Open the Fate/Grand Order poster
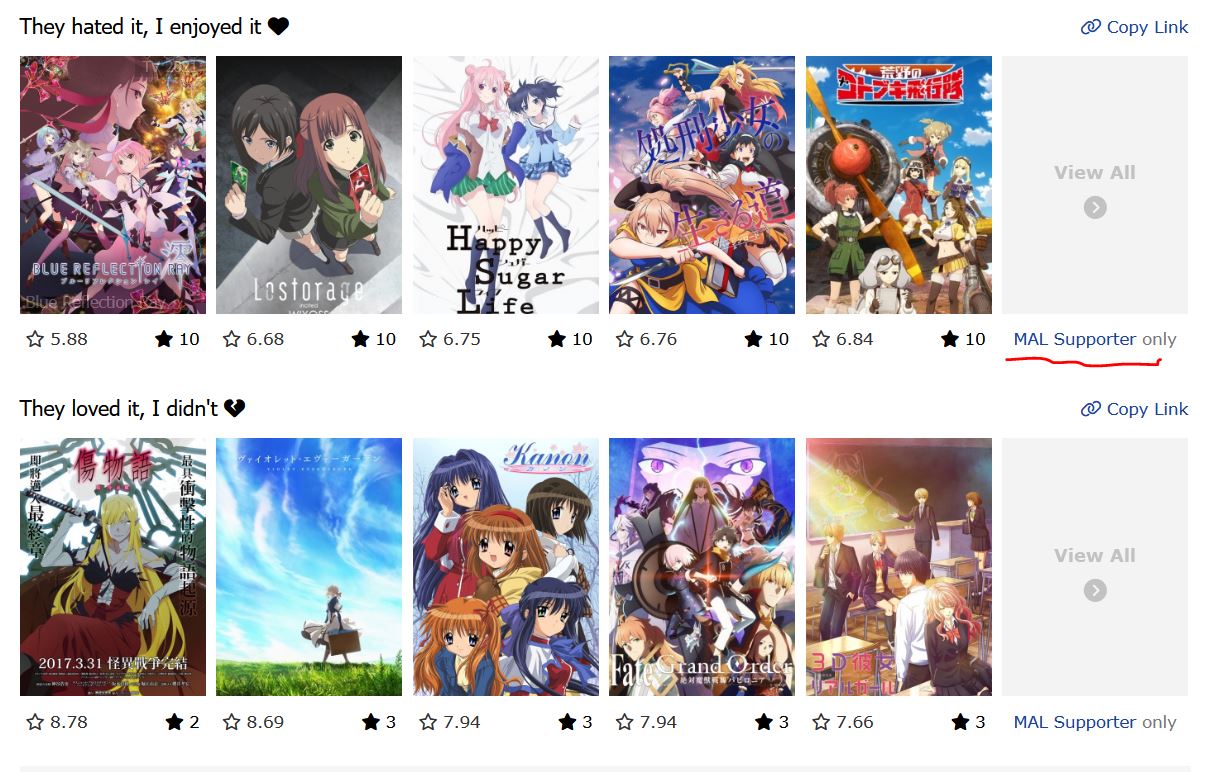Image resolution: width=1210 pixels, height=772 pixels. tap(702, 567)
